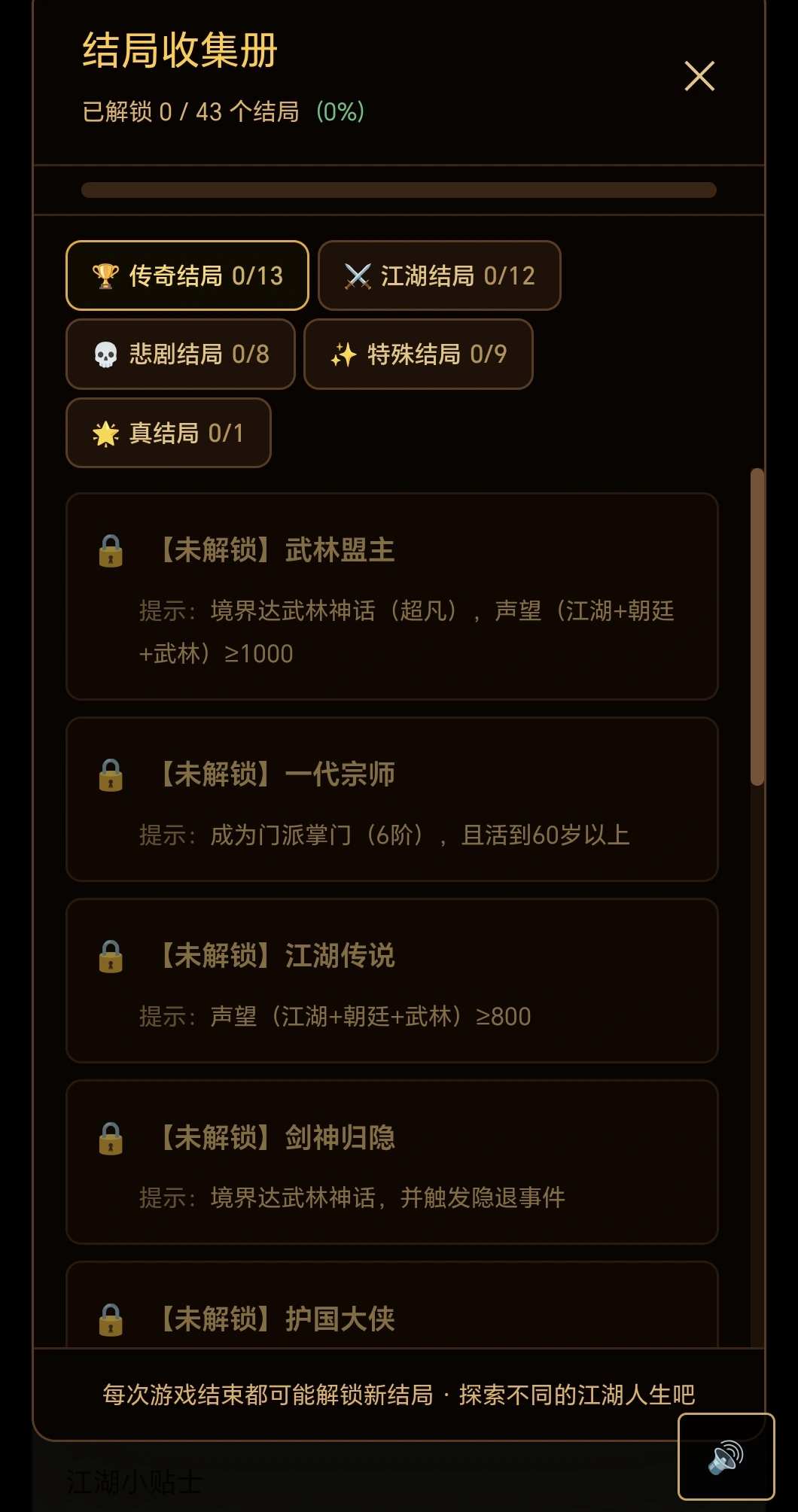Screen dimensions: 798x1512
Task: Select the 传奇结局 0/13 tab
Action: [x=187, y=275]
